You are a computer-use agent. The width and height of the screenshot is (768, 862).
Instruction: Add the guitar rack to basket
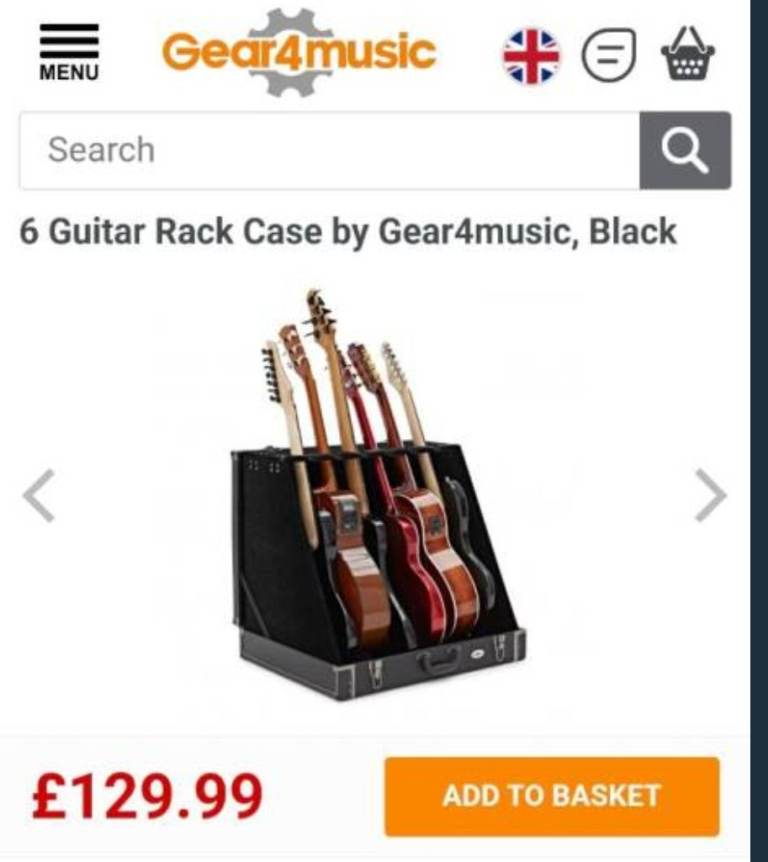pyautogui.click(x=552, y=797)
